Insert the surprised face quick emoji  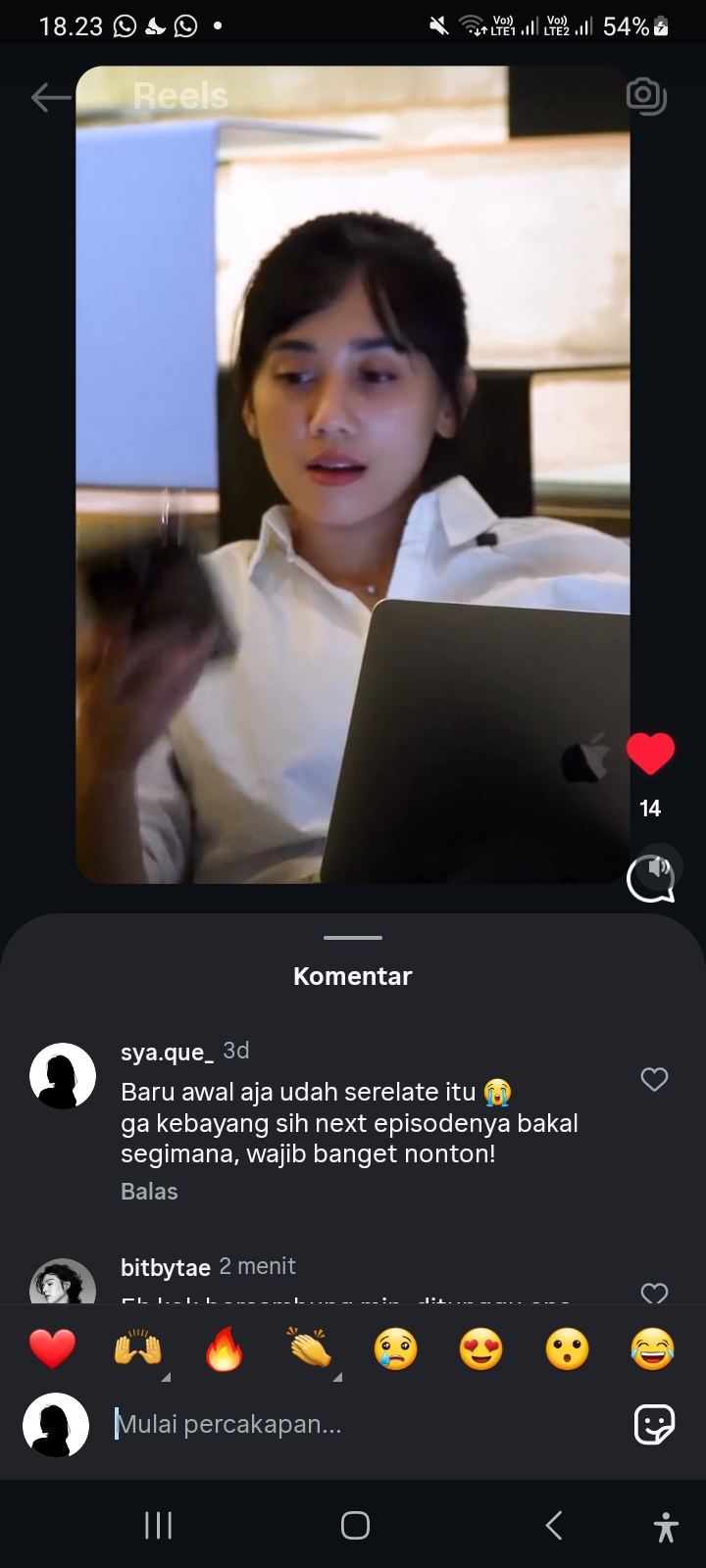point(568,1349)
